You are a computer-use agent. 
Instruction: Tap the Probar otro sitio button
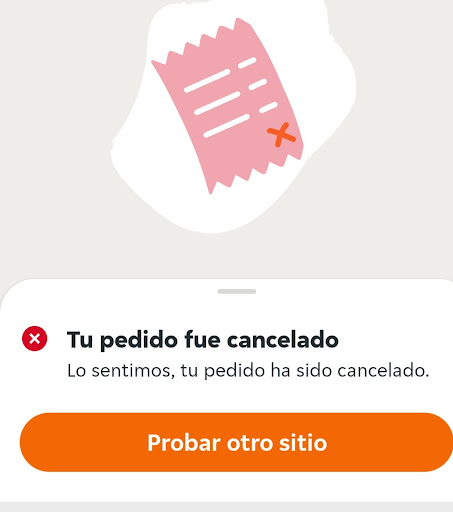click(236, 442)
